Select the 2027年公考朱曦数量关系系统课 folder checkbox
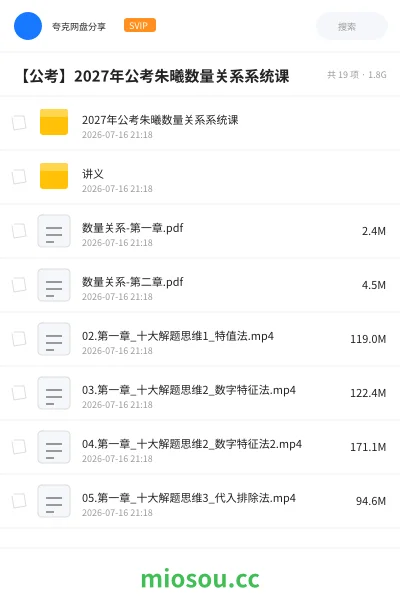 click(19, 123)
